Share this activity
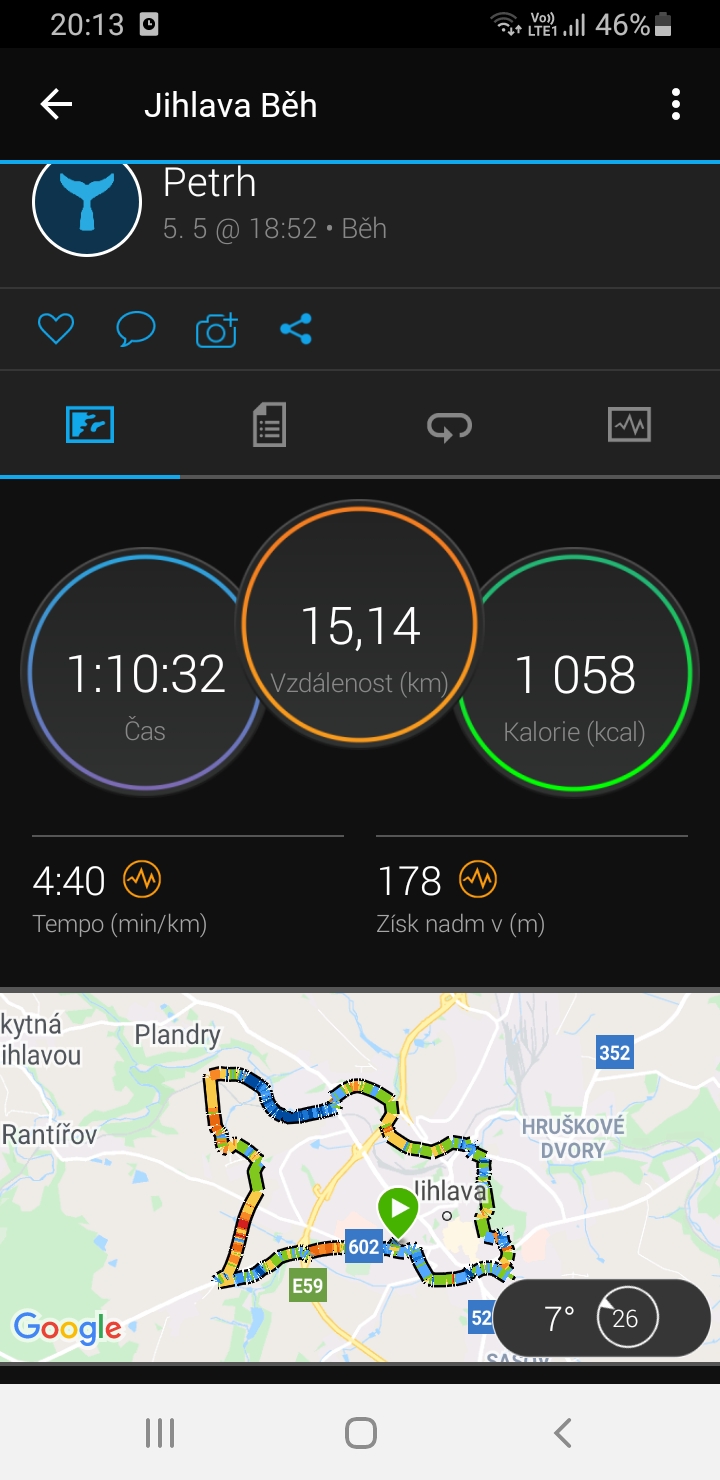 point(296,329)
